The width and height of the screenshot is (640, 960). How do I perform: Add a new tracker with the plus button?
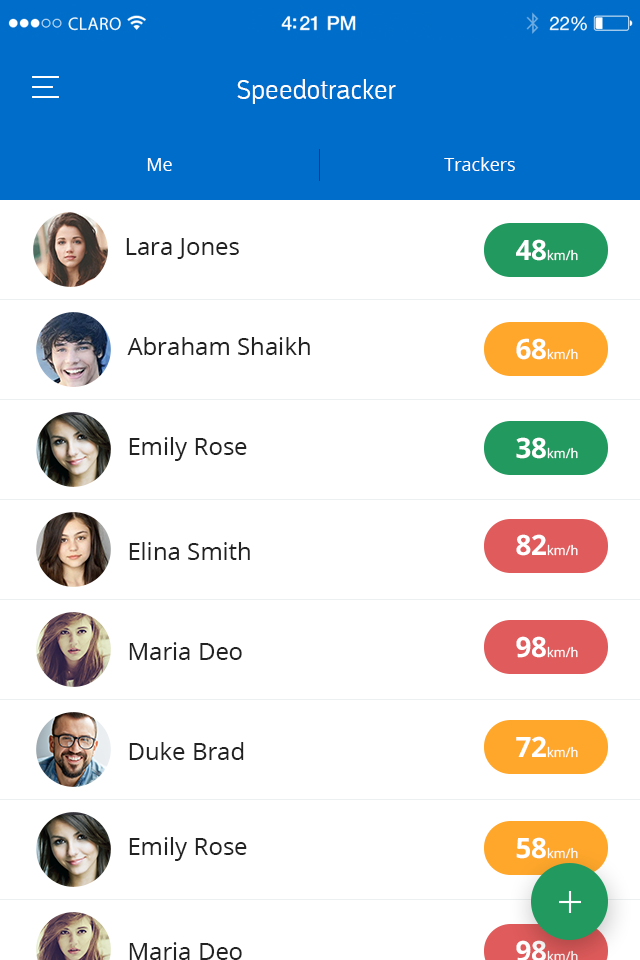[569, 902]
